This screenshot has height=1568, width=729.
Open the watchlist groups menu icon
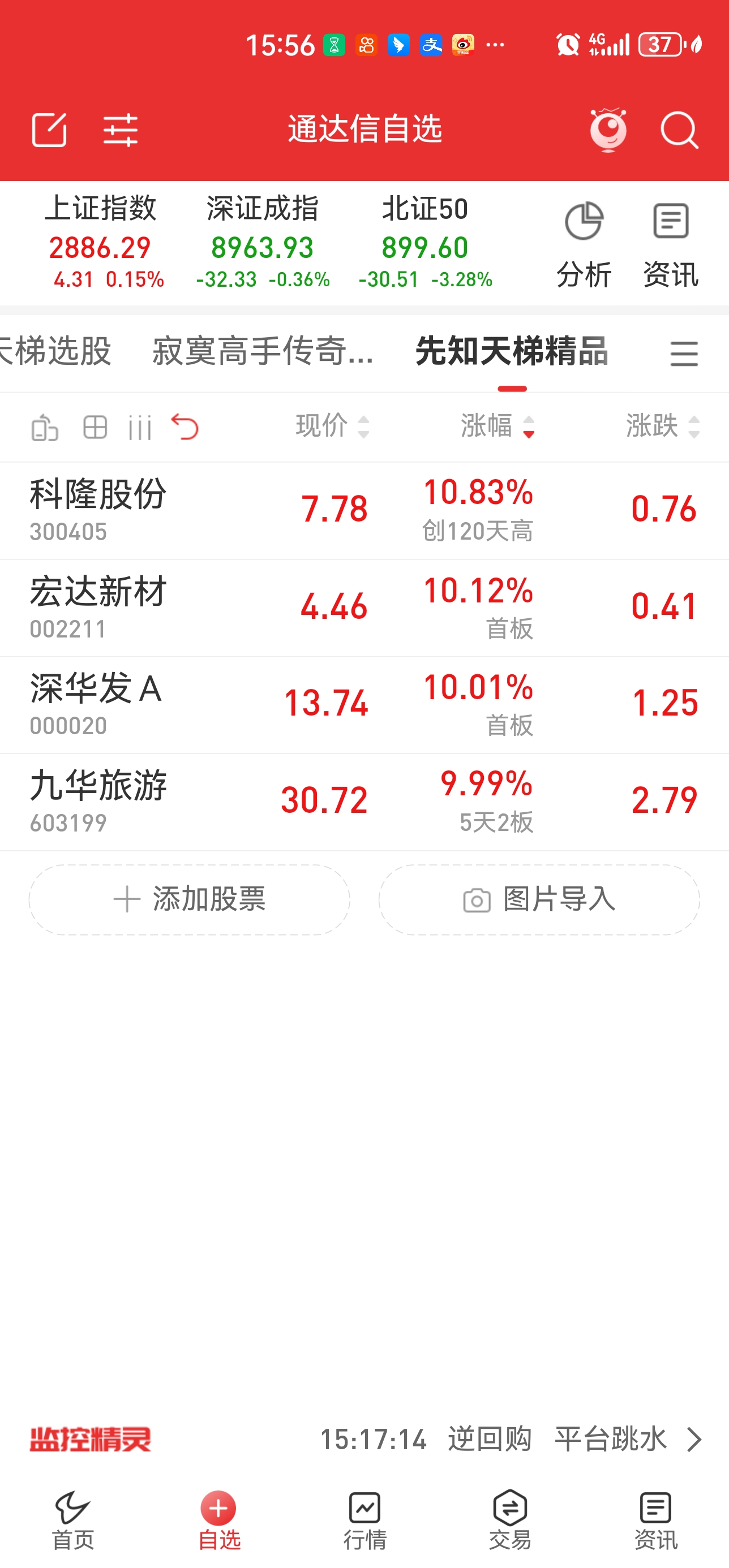click(x=683, y=353)
